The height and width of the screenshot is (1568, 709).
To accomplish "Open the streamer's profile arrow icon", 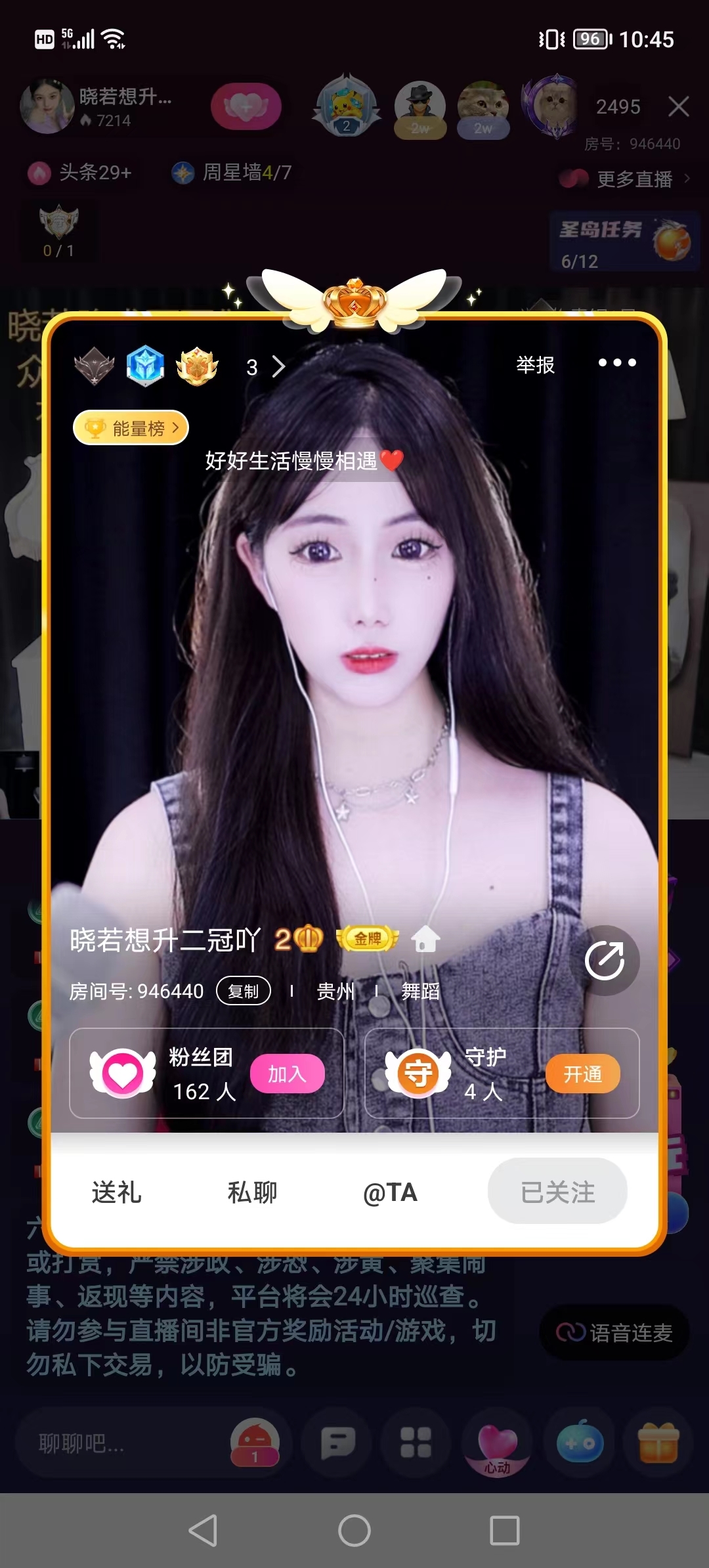I will [x=605, y=961].
